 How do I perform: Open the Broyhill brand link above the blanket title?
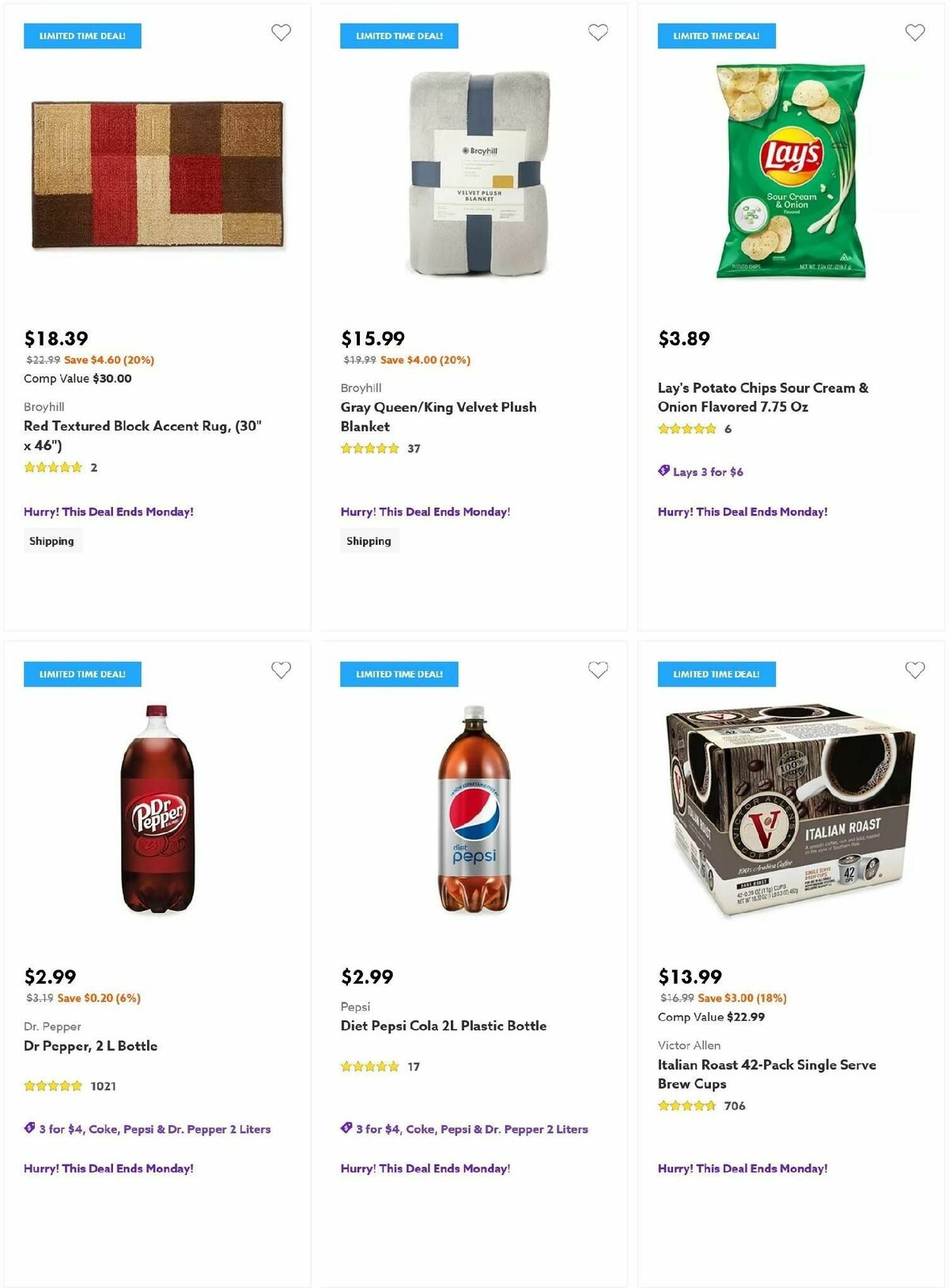click(x=359, y=387)
